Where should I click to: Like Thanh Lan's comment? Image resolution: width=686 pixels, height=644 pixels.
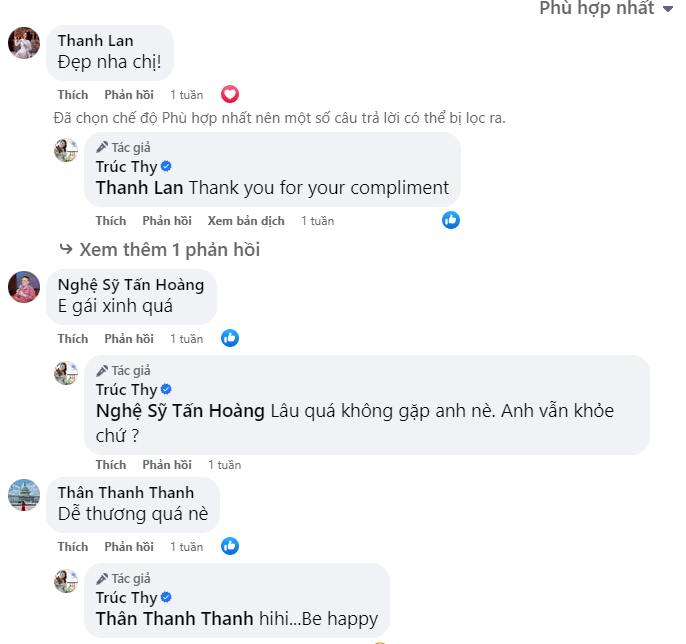[x=73, y=95]
